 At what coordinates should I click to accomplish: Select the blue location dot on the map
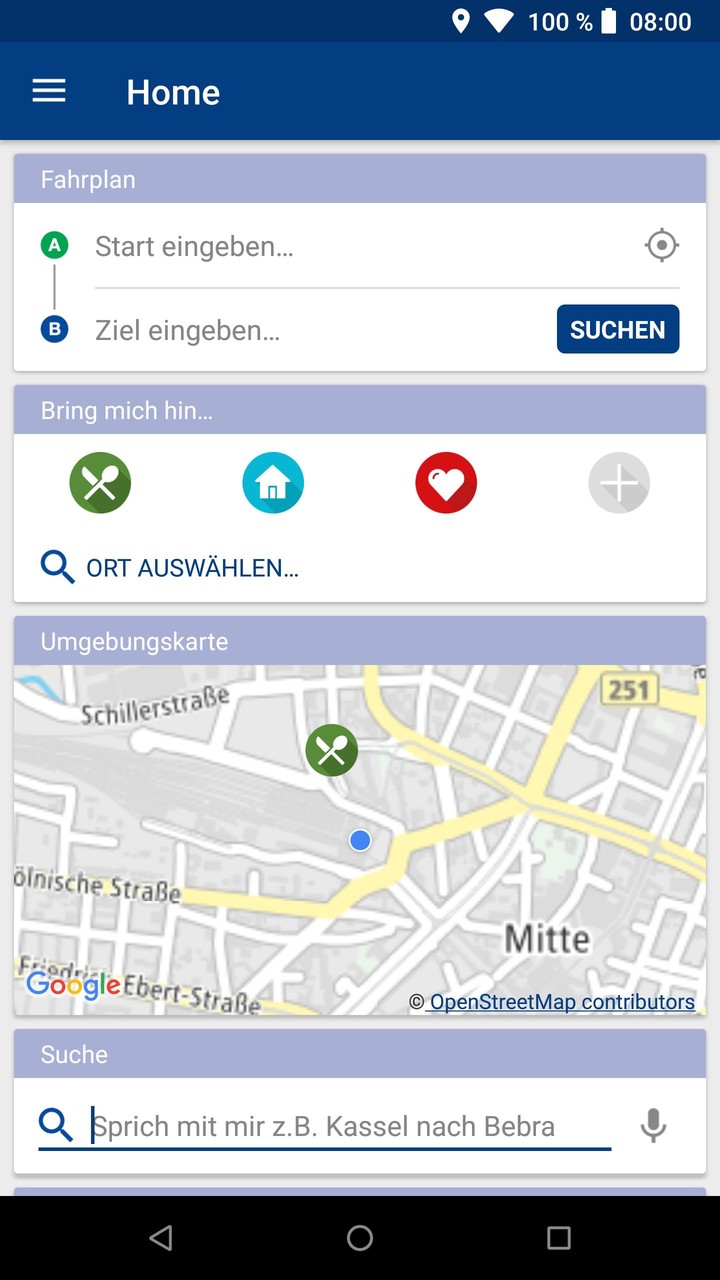click(x=360, y=840)
